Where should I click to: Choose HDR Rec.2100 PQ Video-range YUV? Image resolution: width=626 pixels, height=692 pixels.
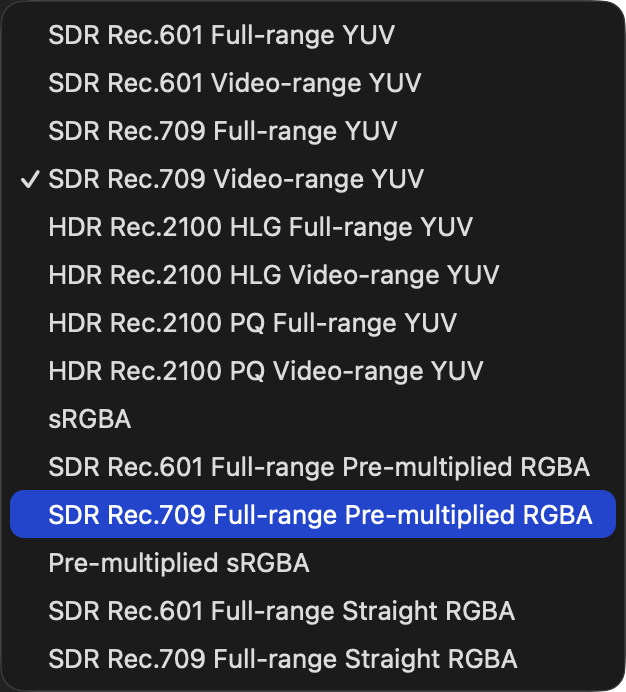(265, 371)
